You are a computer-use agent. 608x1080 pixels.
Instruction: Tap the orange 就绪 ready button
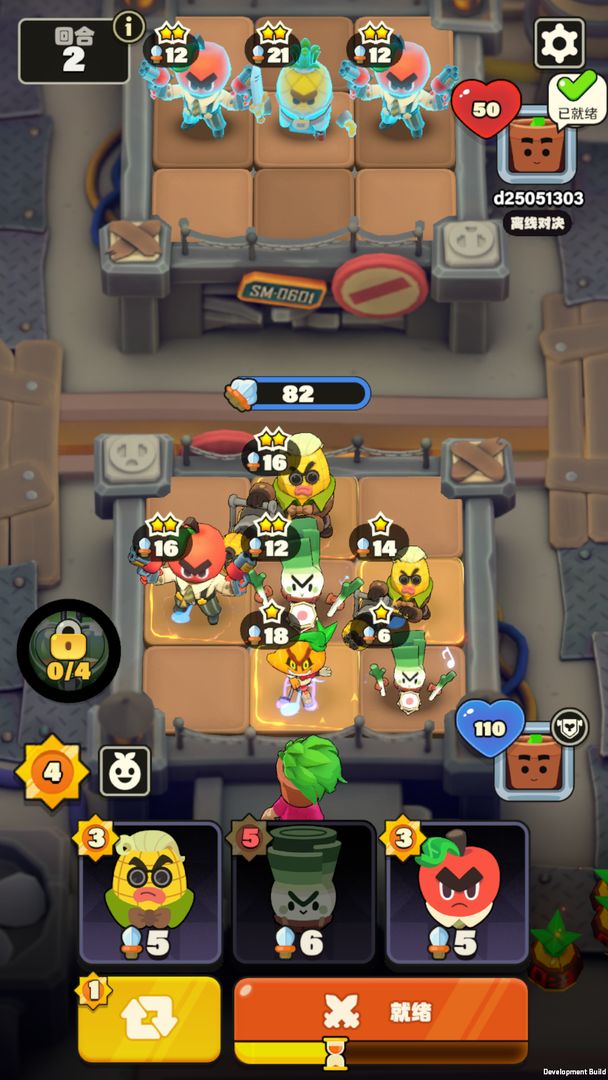point(380,1012)
